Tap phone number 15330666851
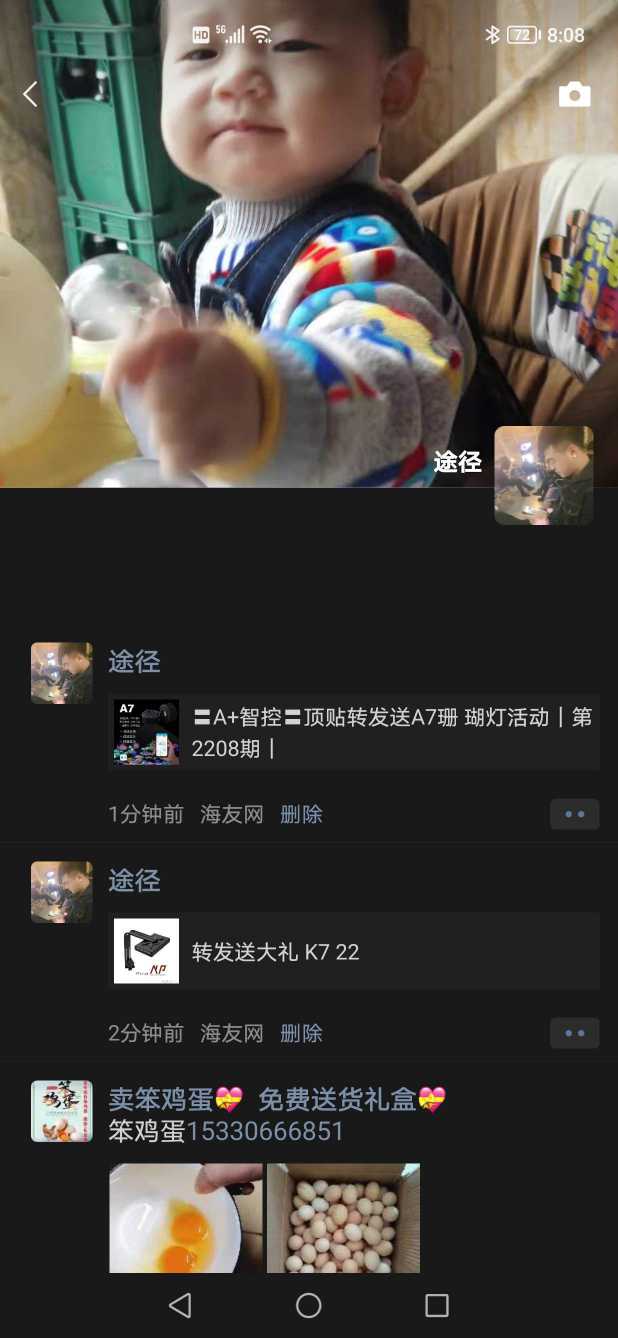This screenshot has height=1338, width=618. [x=265, y=1131]
